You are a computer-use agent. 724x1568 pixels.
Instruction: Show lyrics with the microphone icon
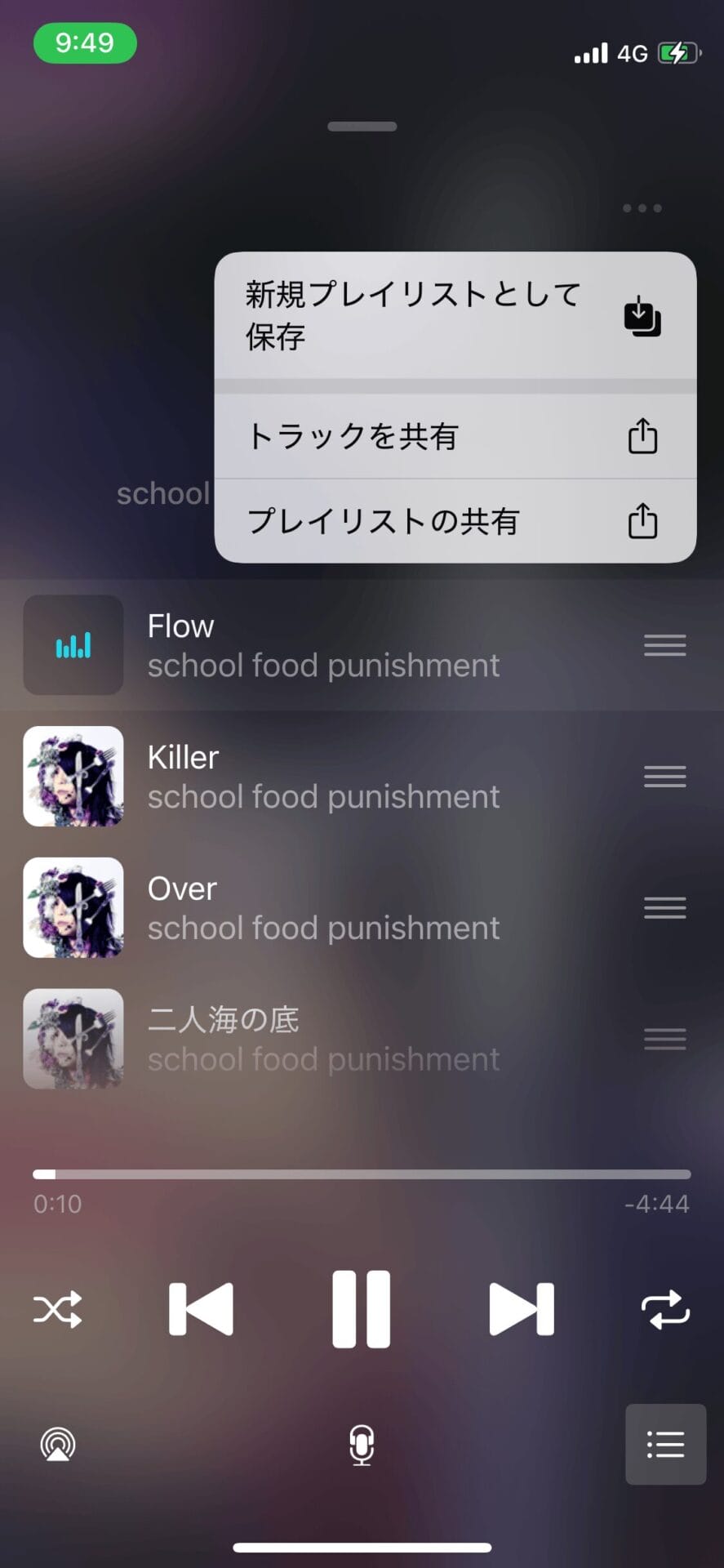tap(362, 1444)
